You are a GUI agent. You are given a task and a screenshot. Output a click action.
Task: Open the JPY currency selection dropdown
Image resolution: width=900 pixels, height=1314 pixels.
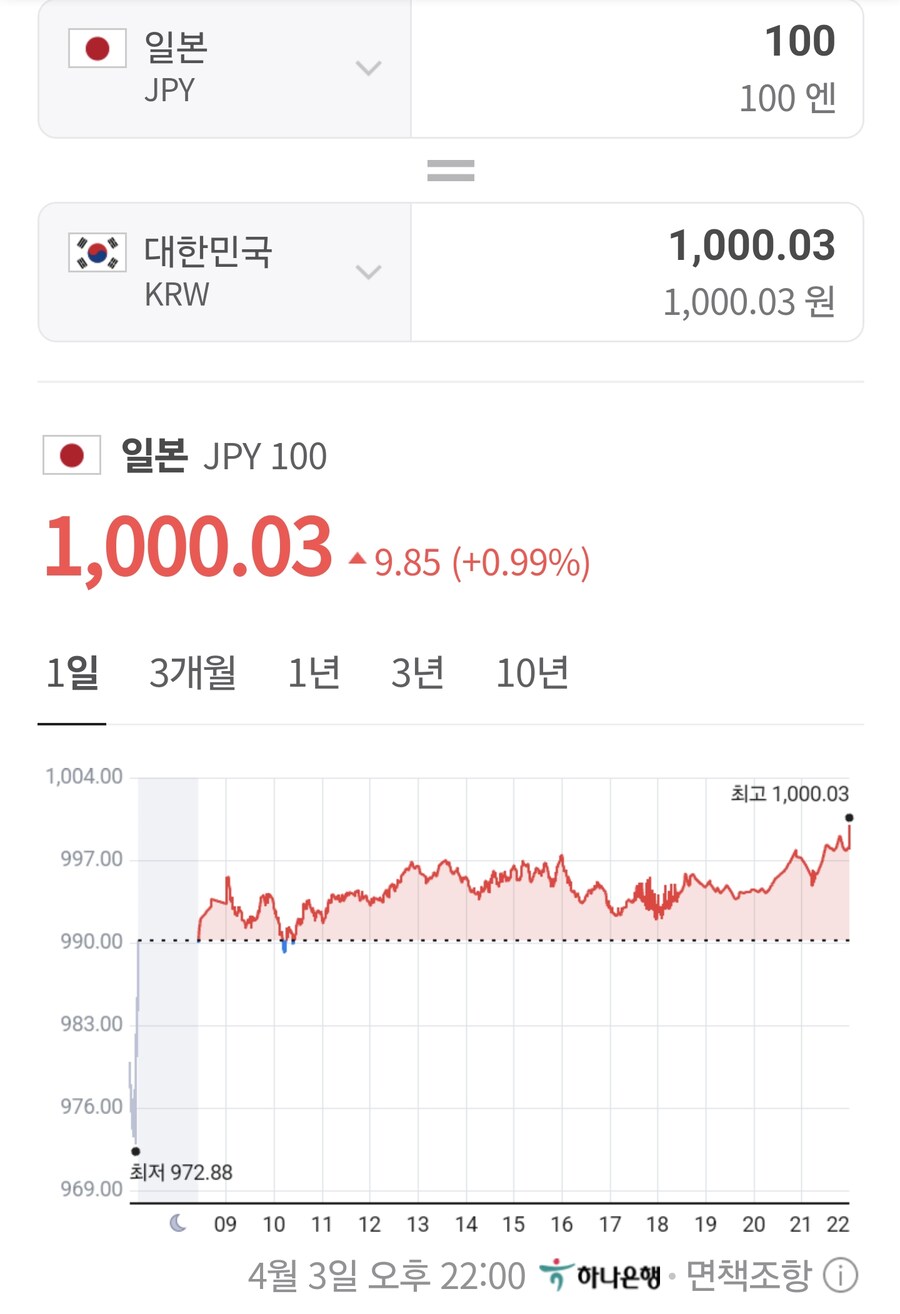[369, 68]
